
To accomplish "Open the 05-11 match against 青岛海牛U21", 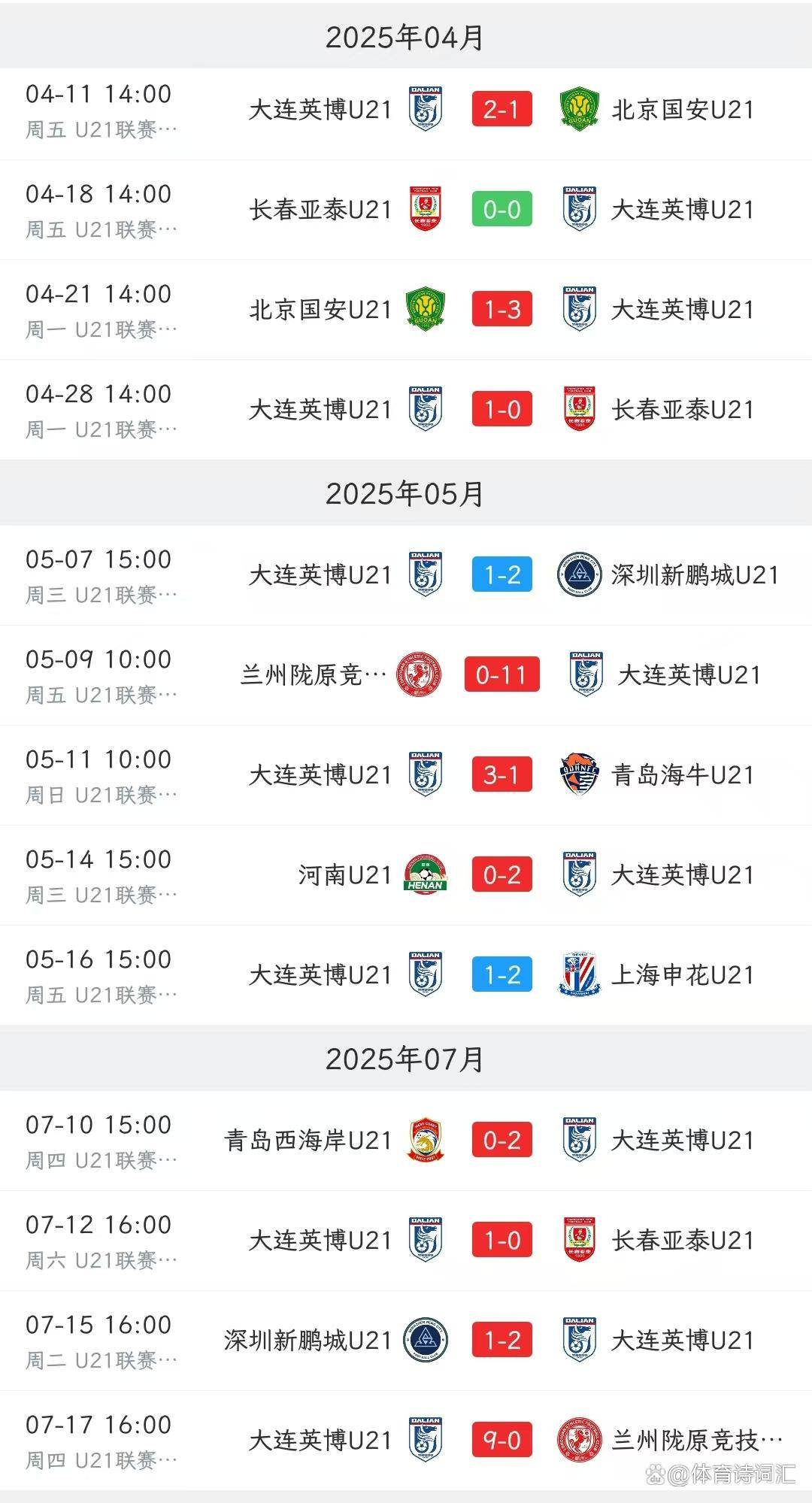I will click(x=501, y=775).
